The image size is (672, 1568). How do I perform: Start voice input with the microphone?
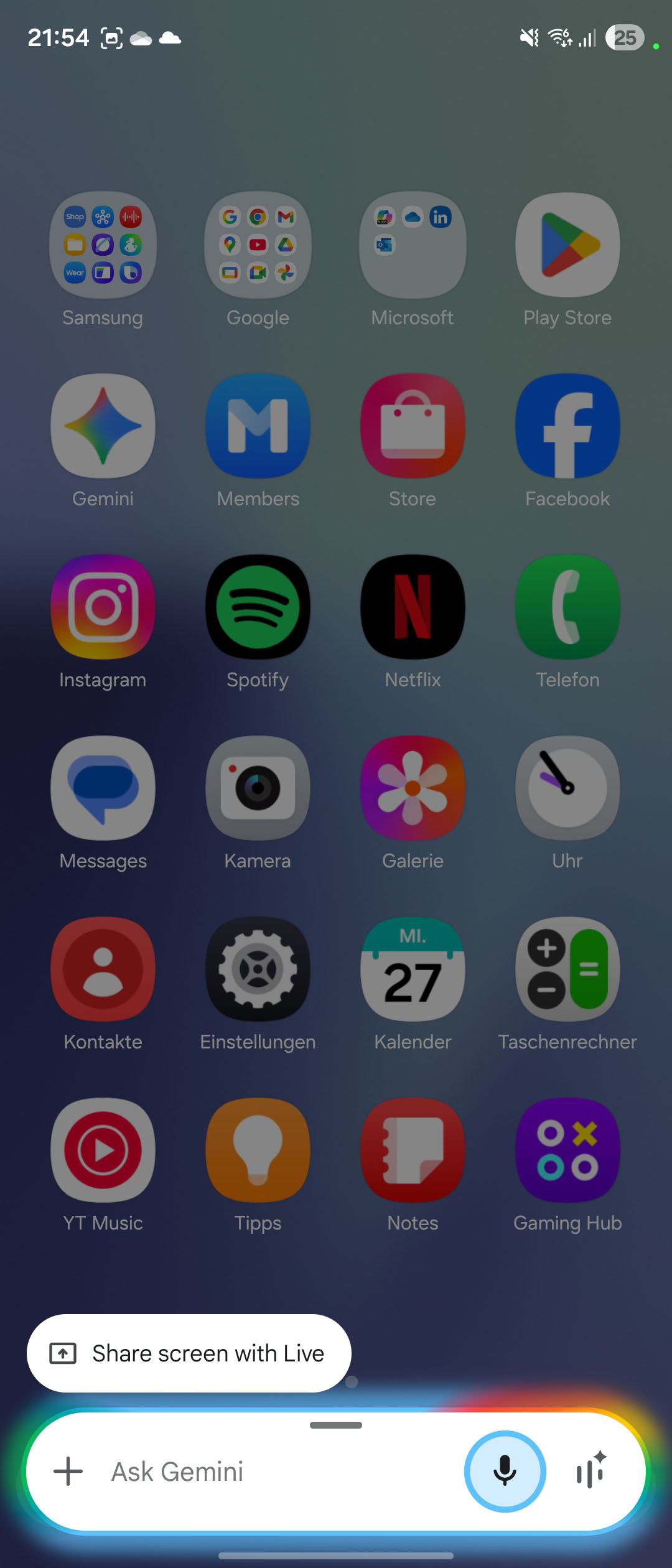[505, 1472]
